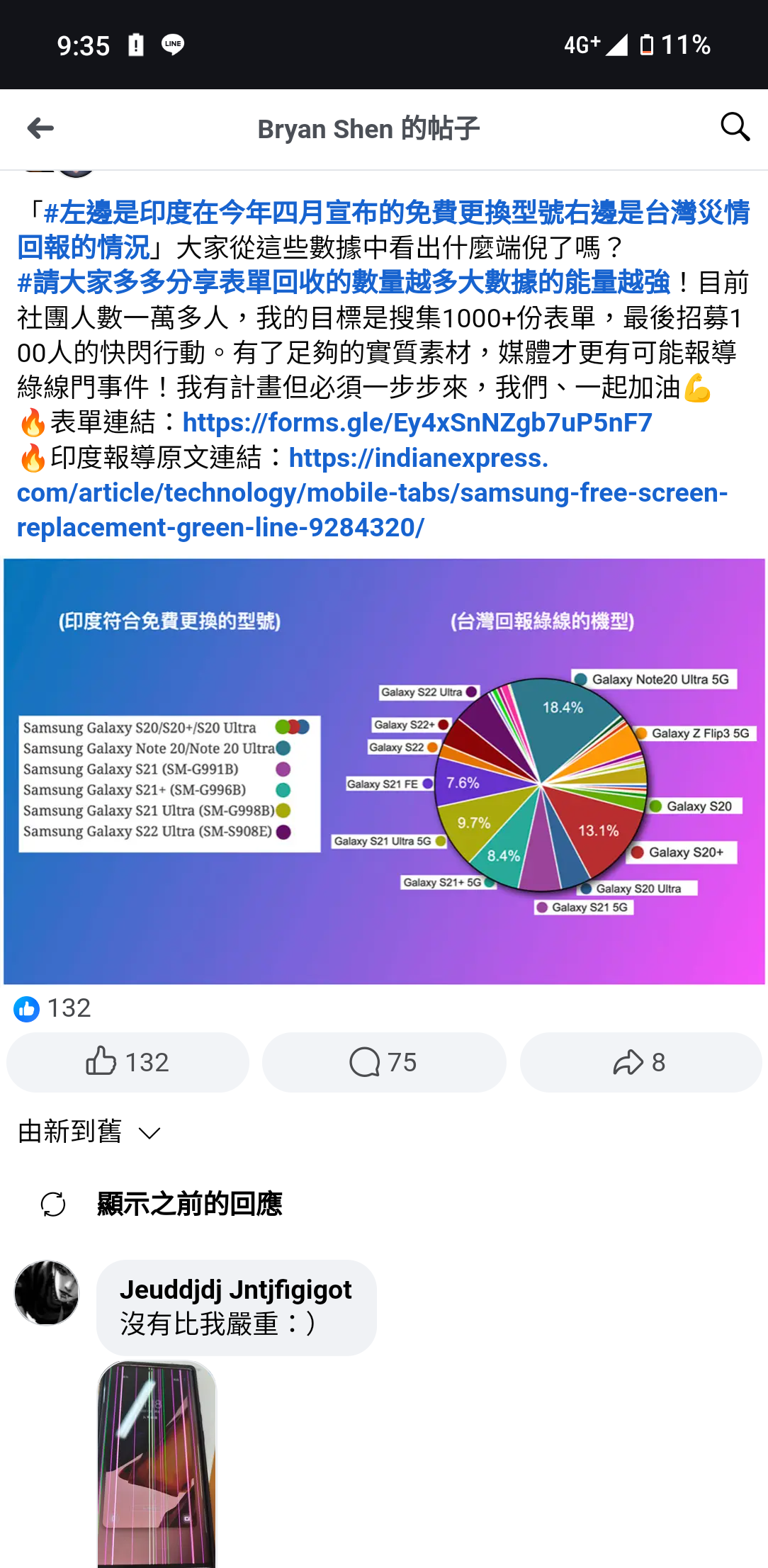Image resolution: width=768 pixels, height=1568 pixels.
Task: Open Jeuddjdj Jntjfigigot's profile picture
Action: pyautogui.click(x=47, y=1292)
